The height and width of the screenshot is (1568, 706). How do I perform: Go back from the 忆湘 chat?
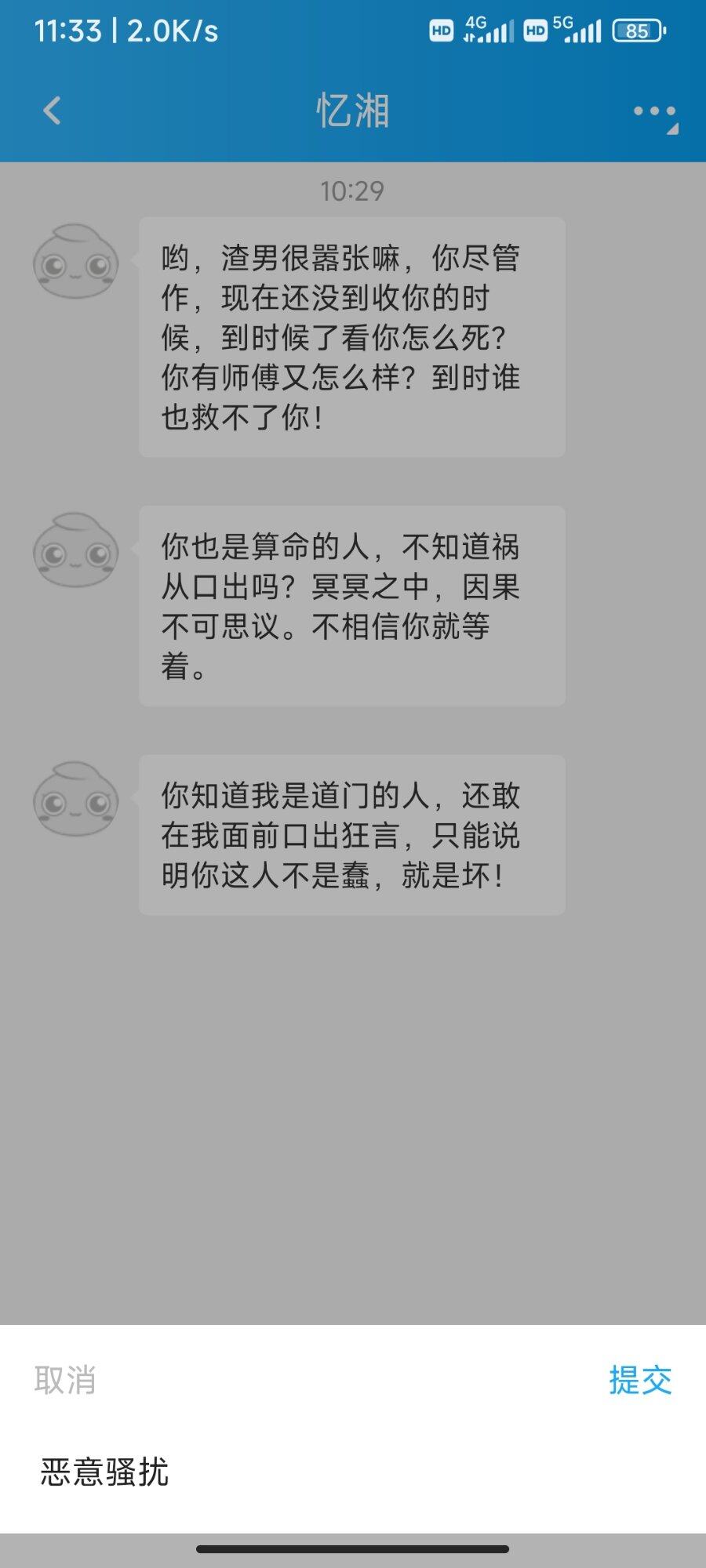pyautogui.click(x=52, y=111)
